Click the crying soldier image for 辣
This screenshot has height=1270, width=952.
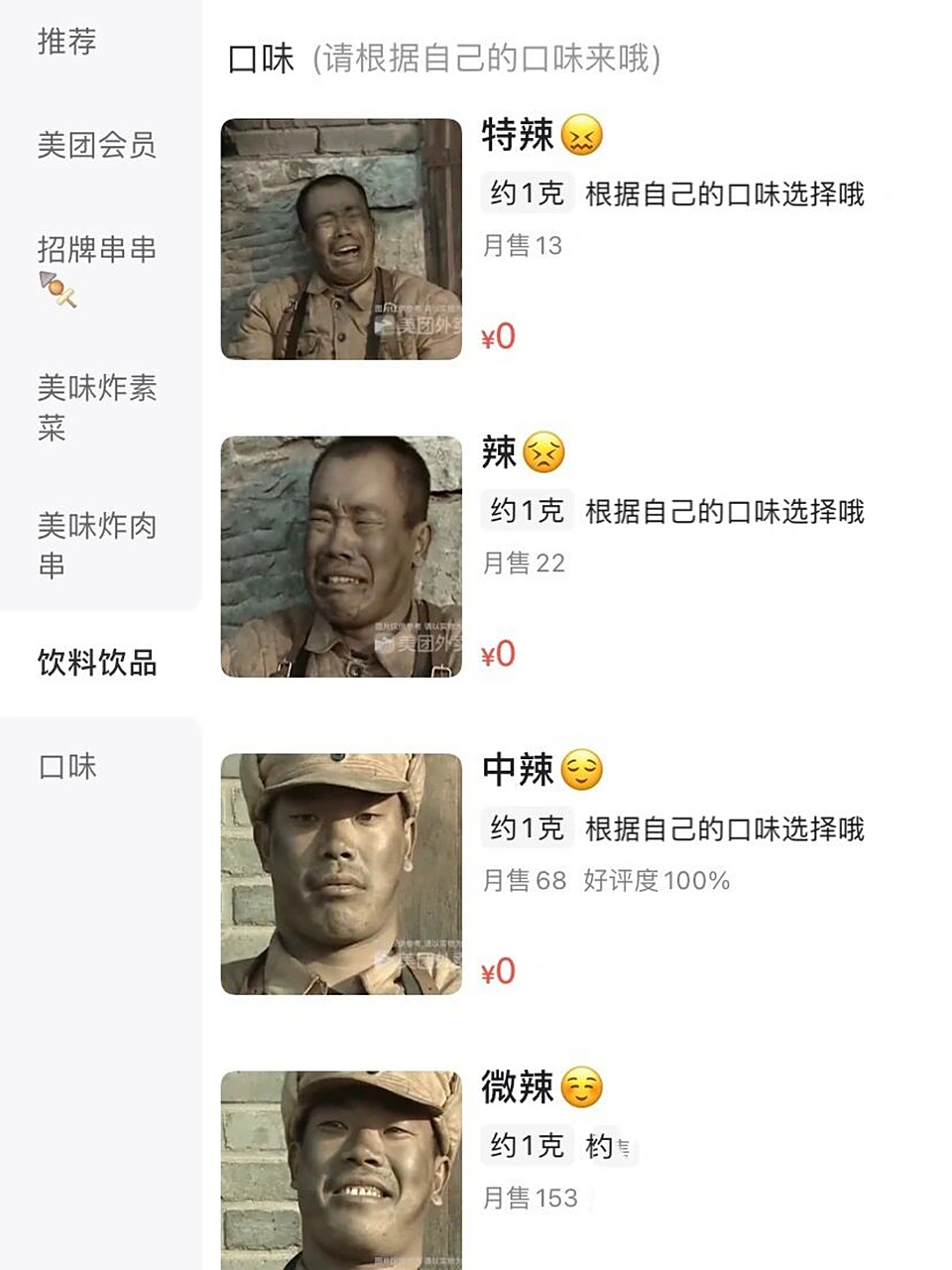(340, 556)
